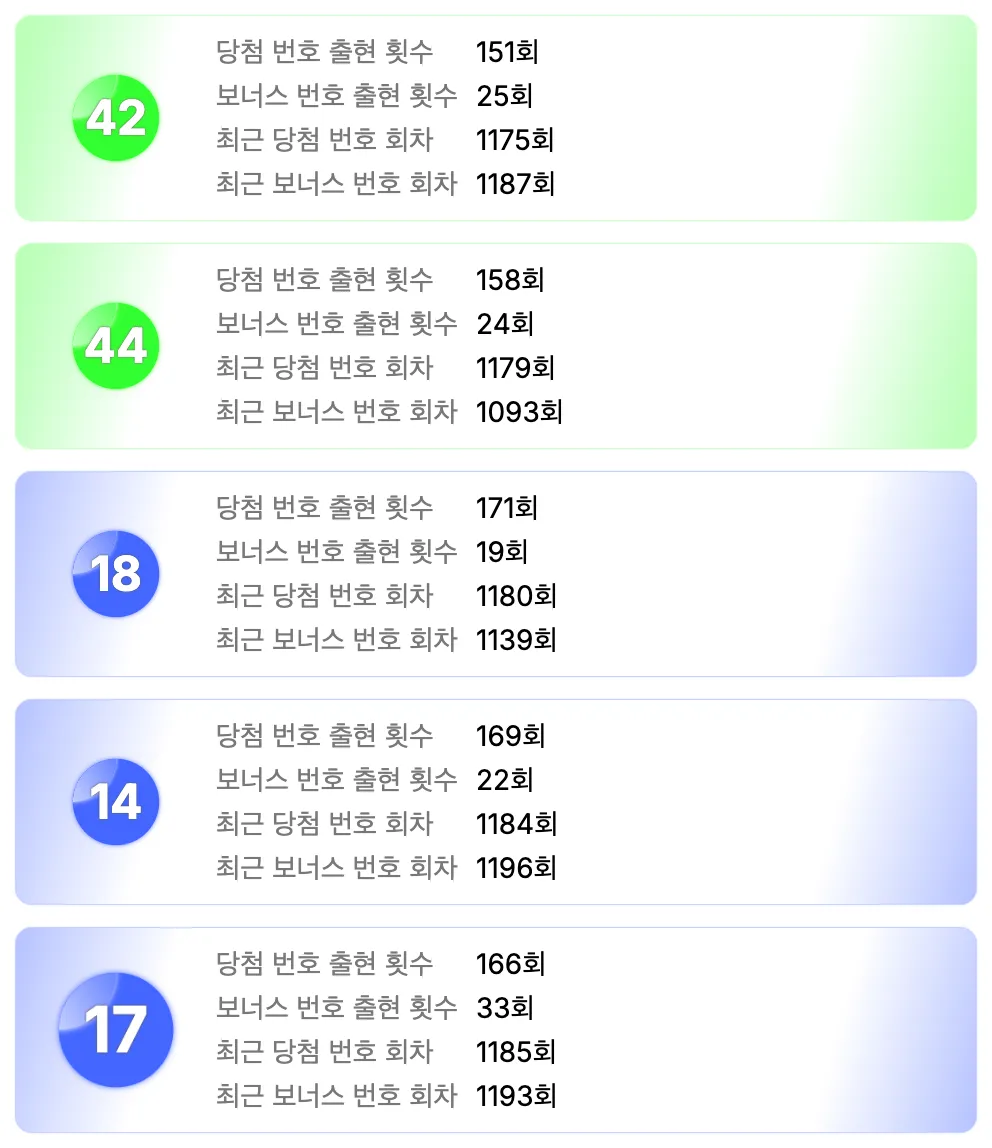
Task: Click 최근 당첨 번호 회차 label for 17
Action: 336,1052
